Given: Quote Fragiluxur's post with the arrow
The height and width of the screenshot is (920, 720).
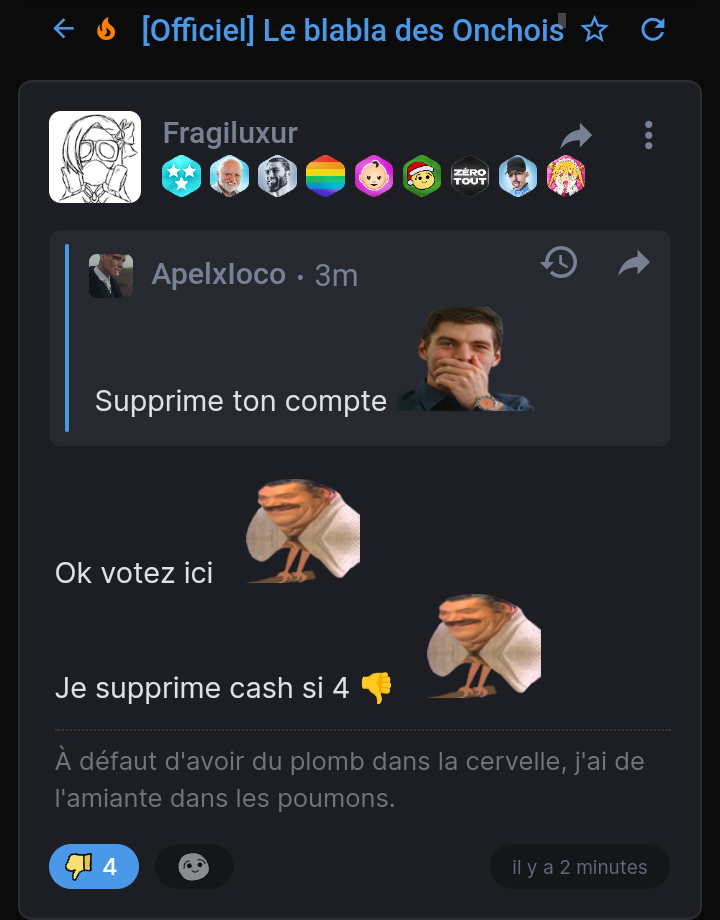Looking at the screenshot, I should click(577, 136).
